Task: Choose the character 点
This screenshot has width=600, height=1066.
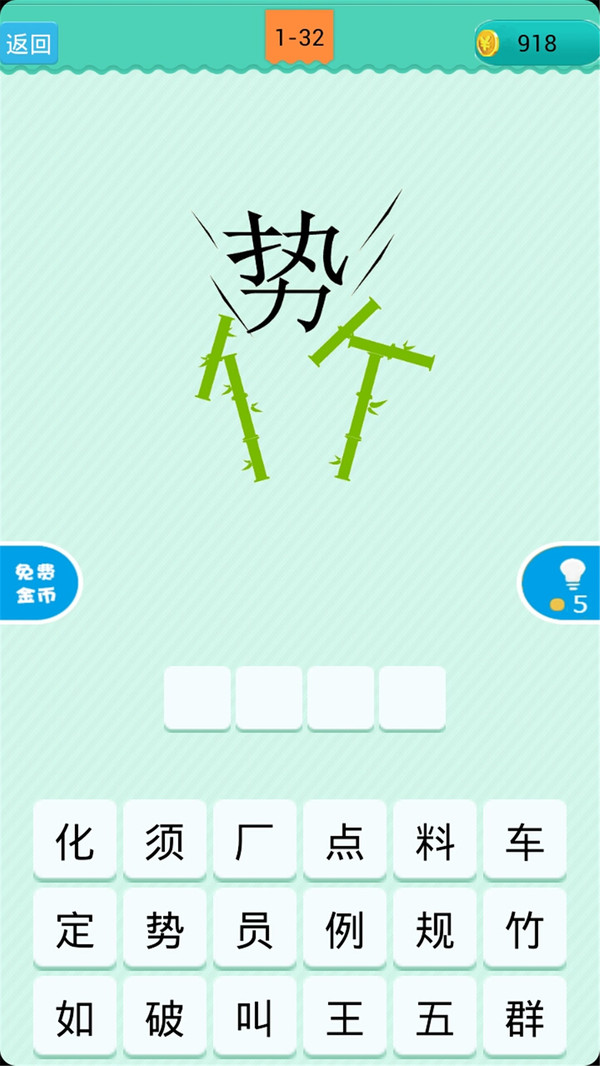Action: click(345, 841)
